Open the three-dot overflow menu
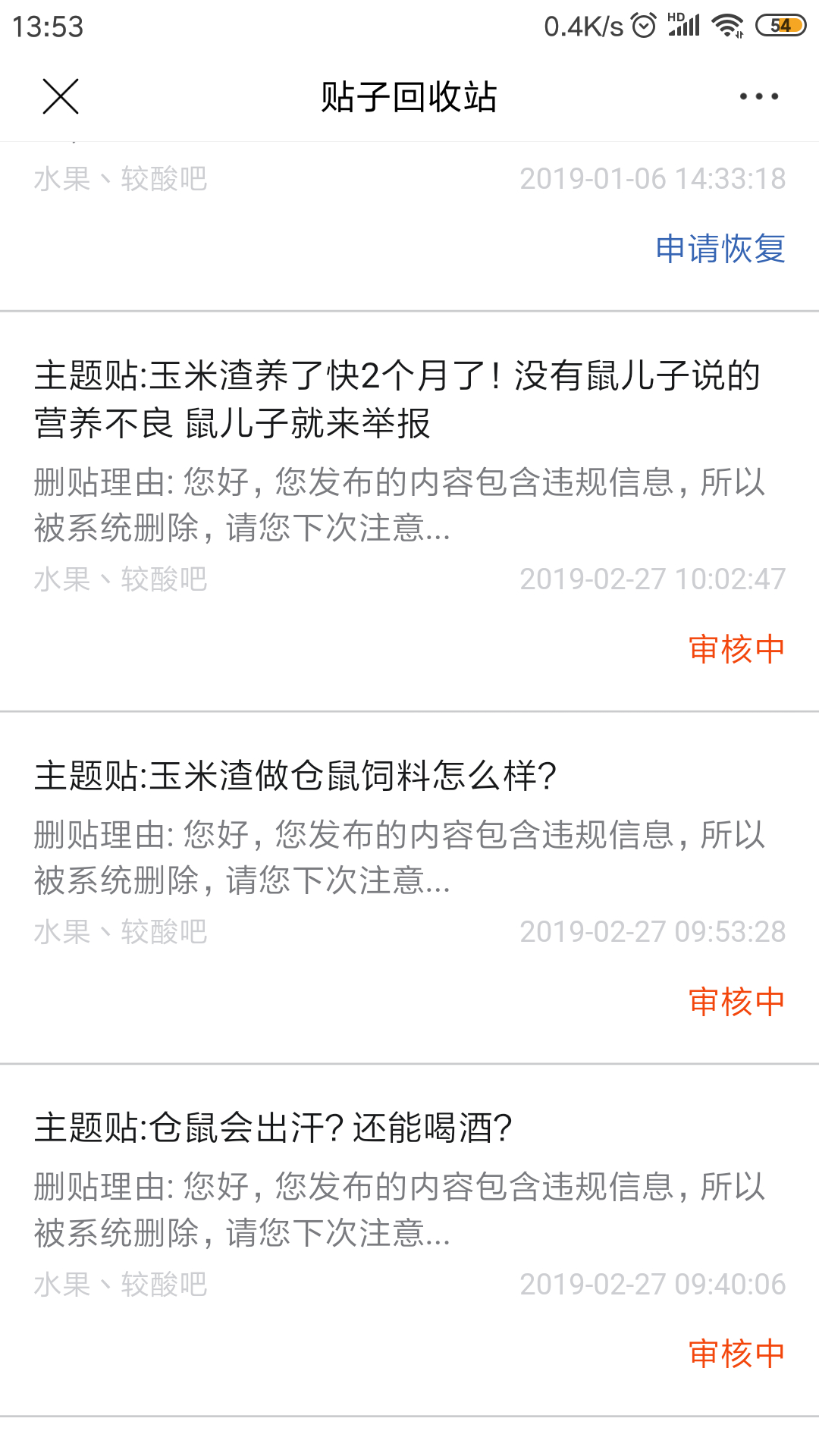Image resolution: width=819 pixels, height=1456 pixels. click(758, 96)
